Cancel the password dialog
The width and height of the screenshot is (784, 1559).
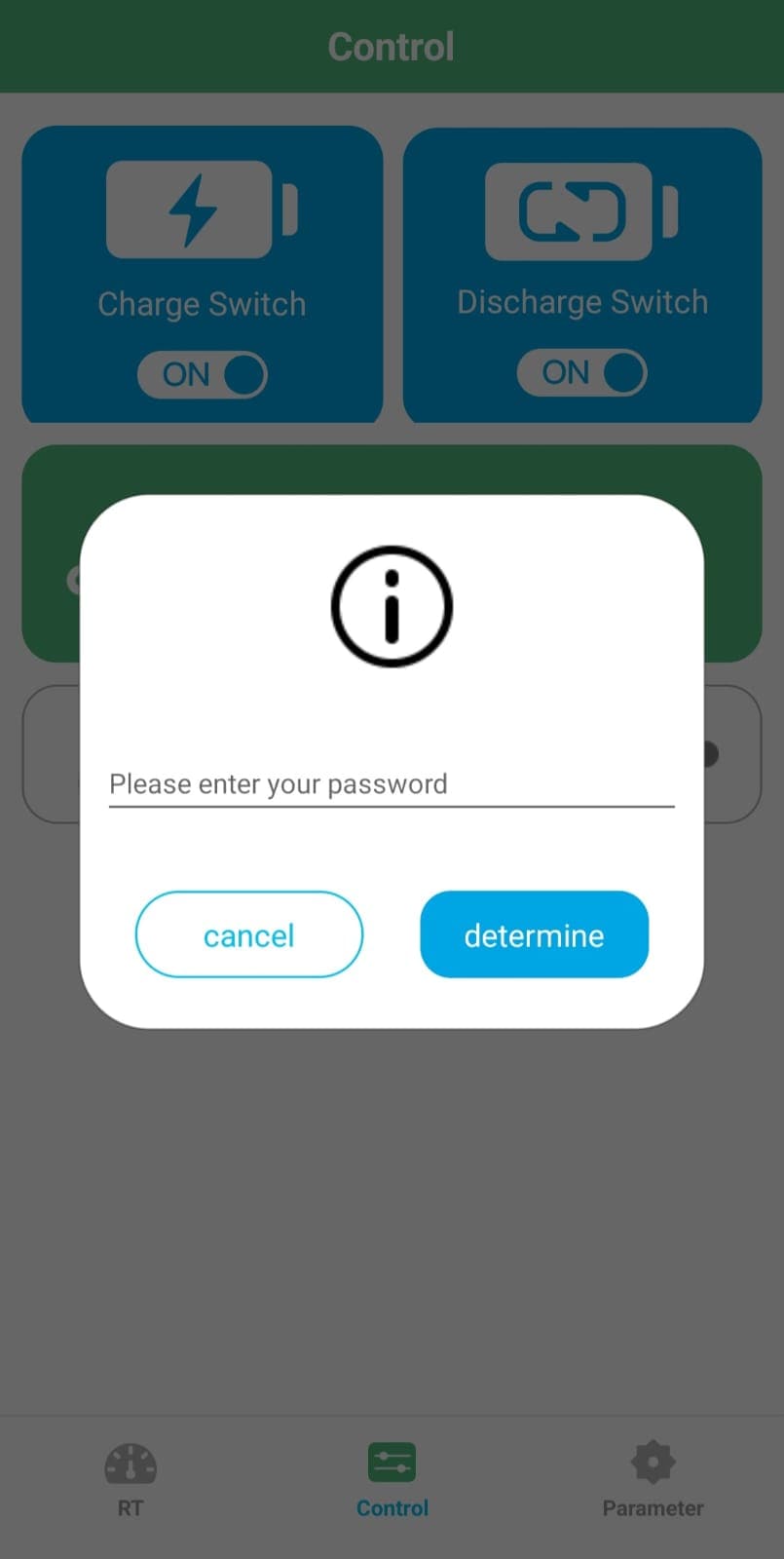click(x=249, y=934)
